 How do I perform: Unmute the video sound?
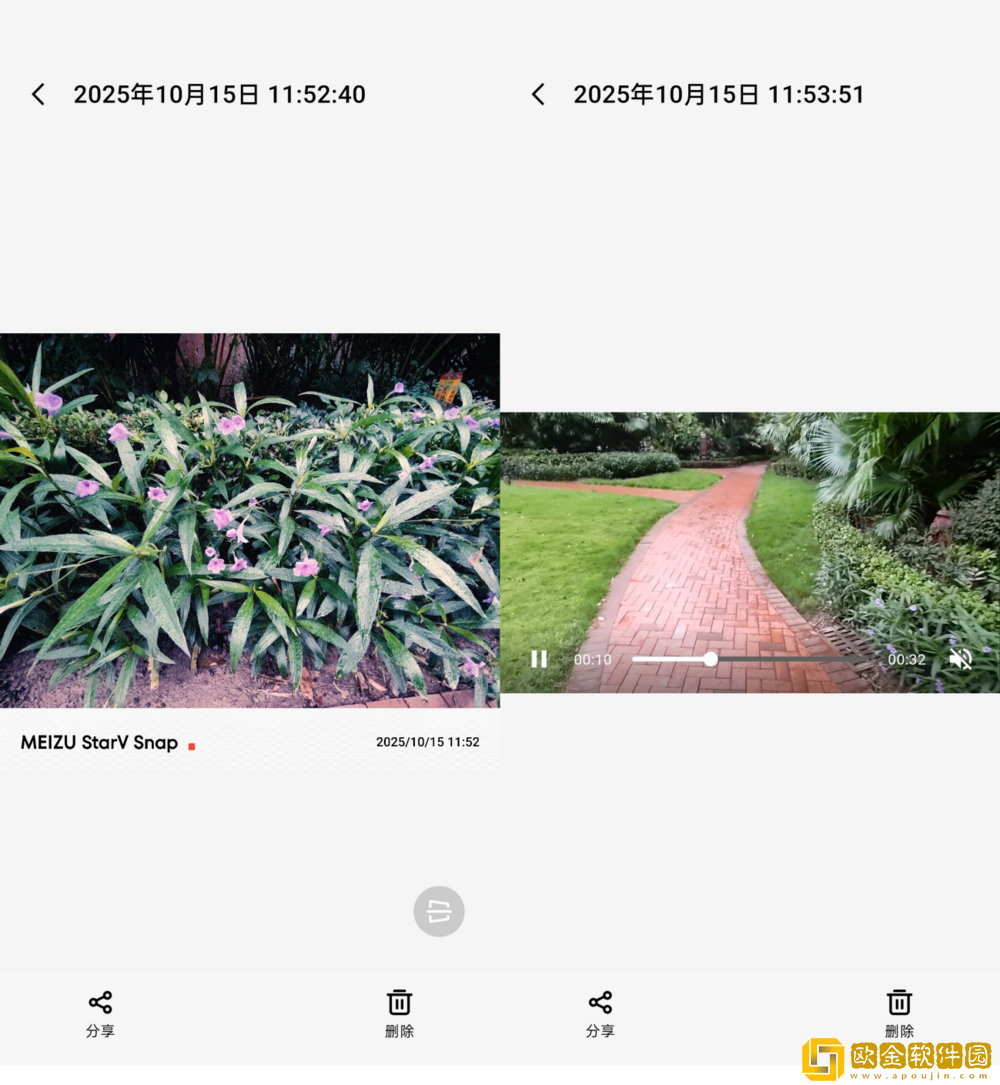(960, 659)
